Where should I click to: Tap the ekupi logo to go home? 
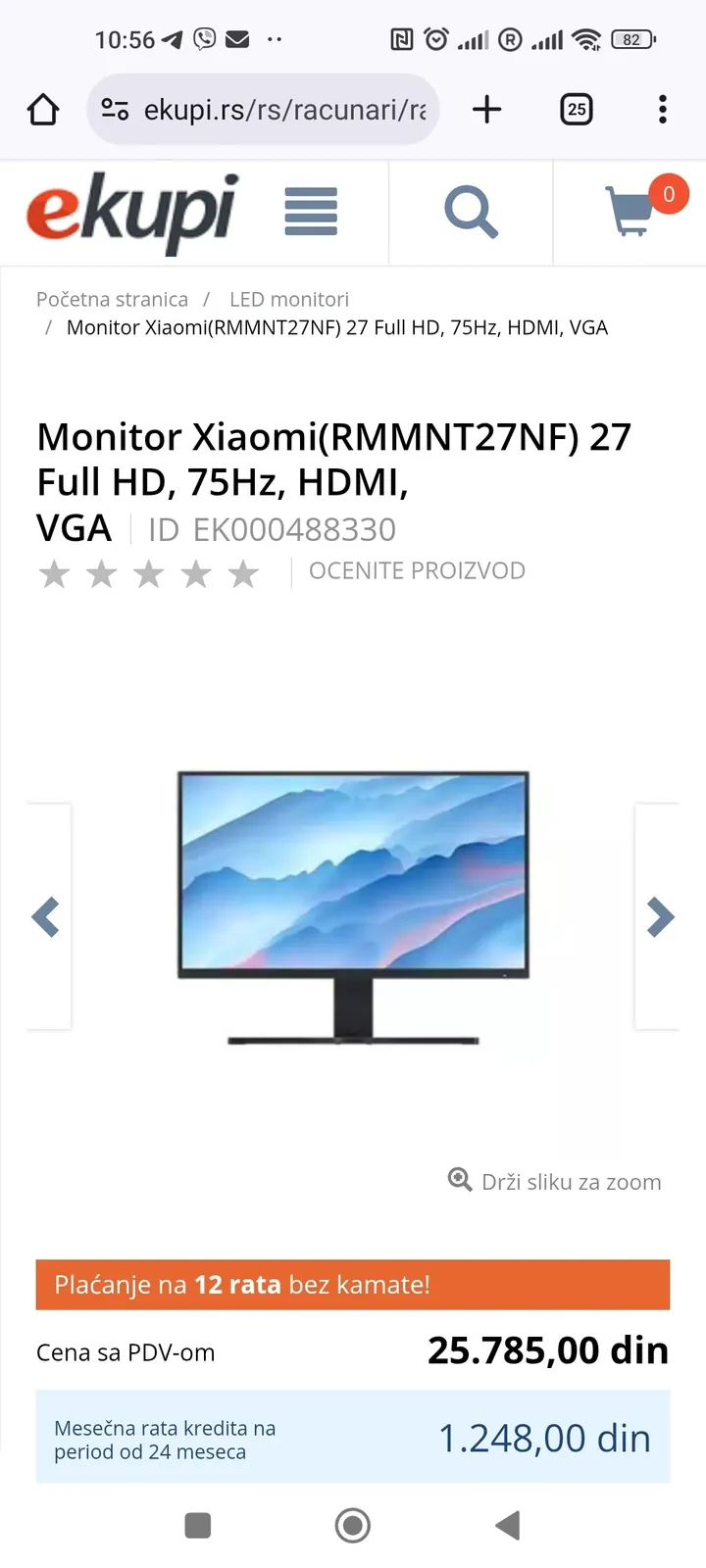[132, 212]
